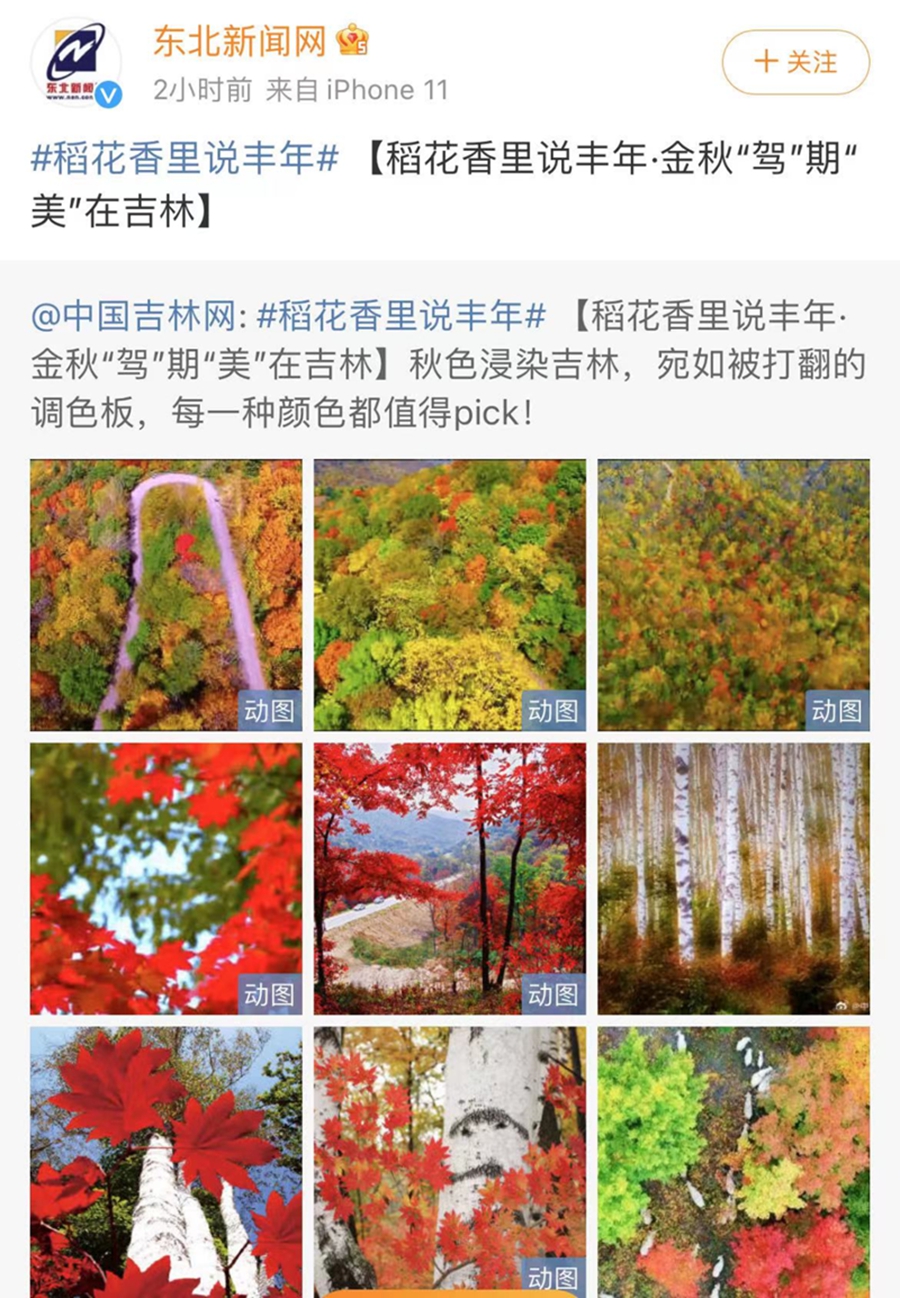Open the blurred red maple leaves GIF

(166, 878)
